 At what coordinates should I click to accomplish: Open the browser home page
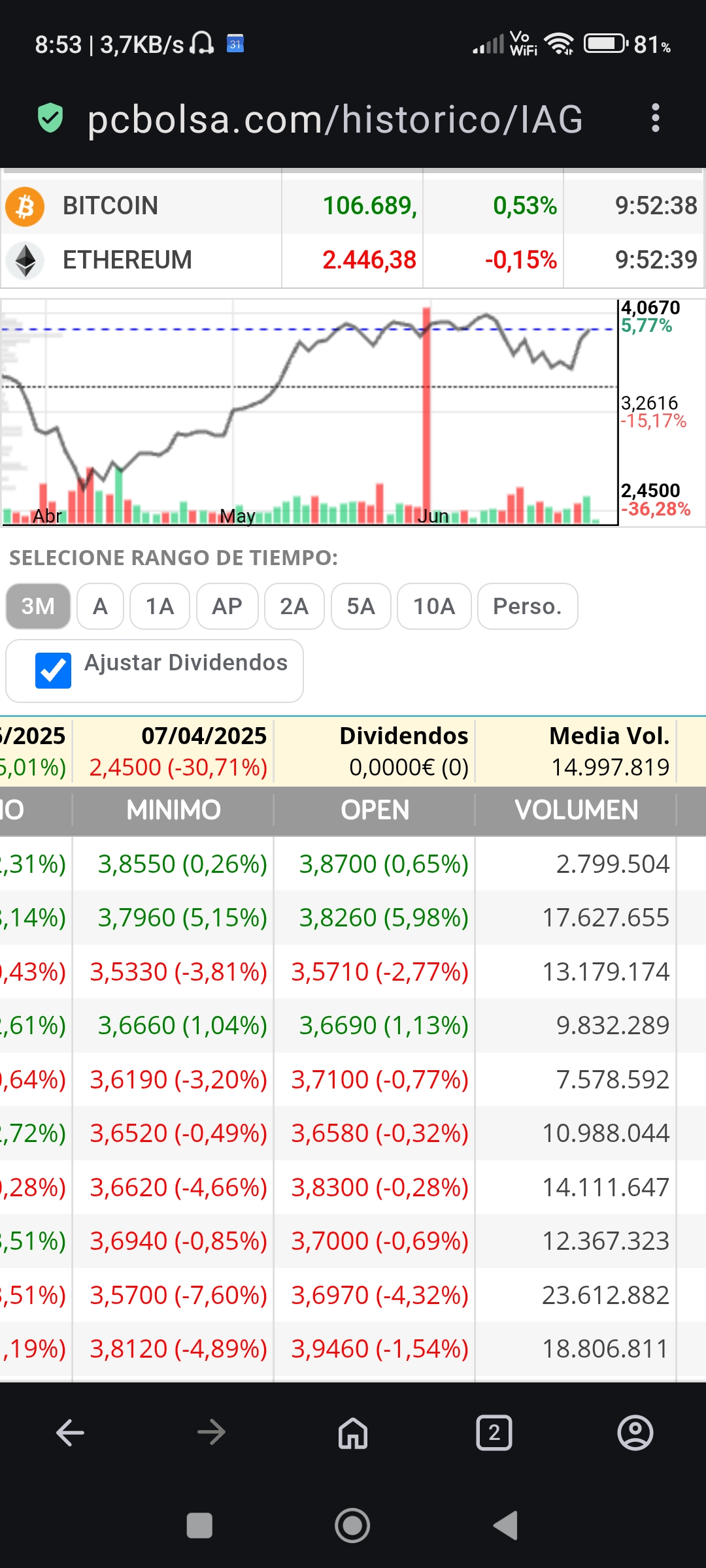tap(353, 1433)
